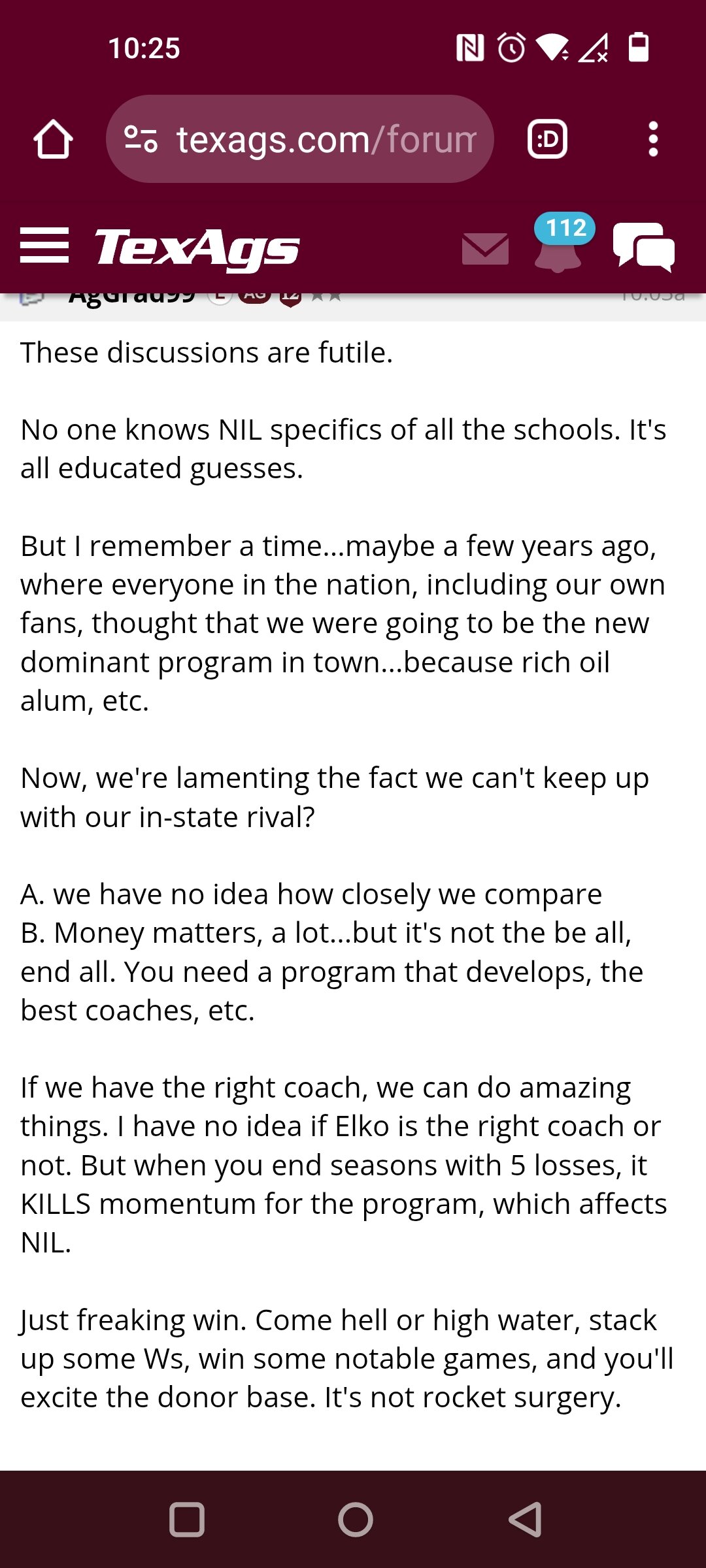The image size is (706, 1568).
Task: Open the browser tab switcher
Action: [x=547, y=139]
